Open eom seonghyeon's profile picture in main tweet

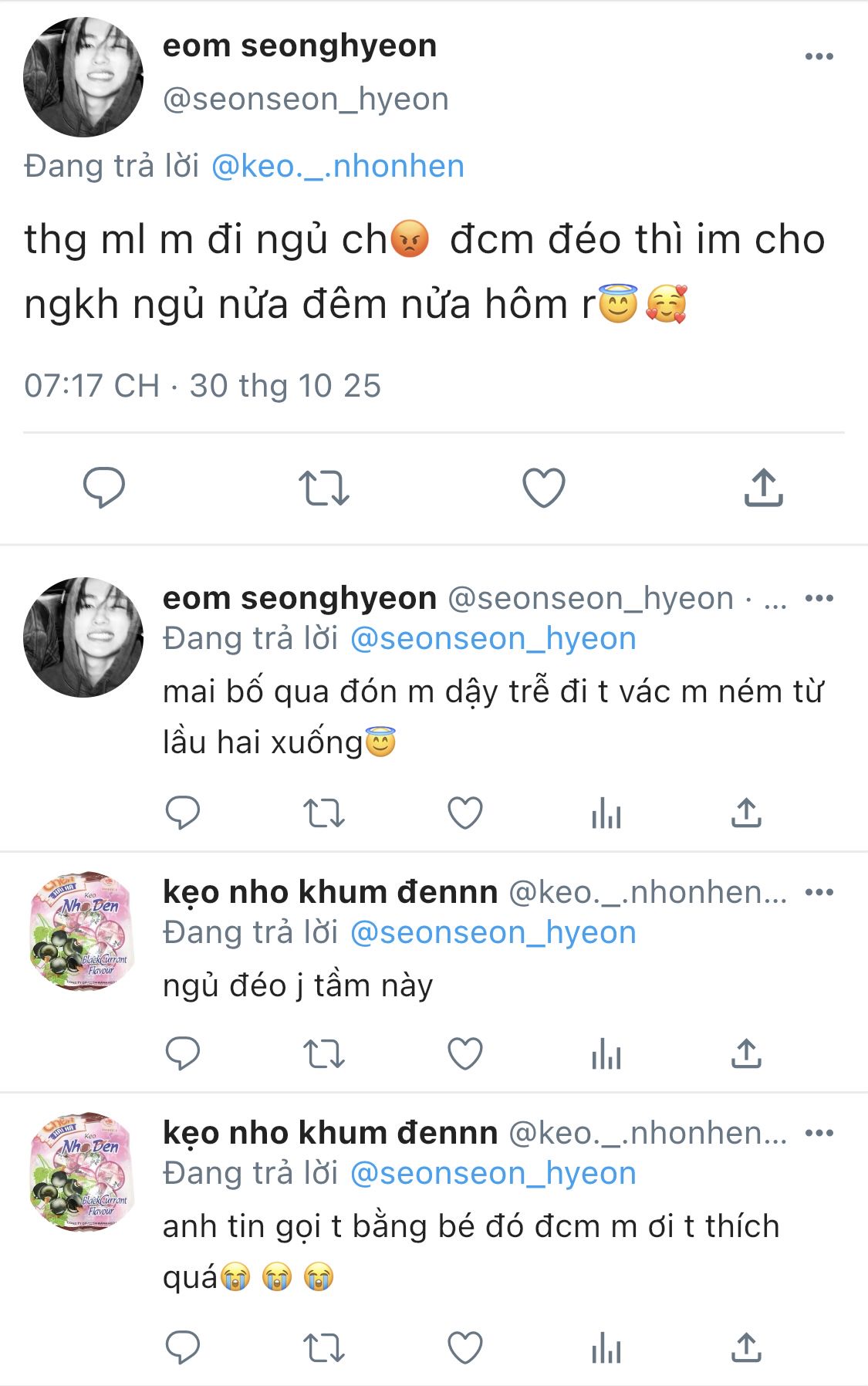pos(83,77)
